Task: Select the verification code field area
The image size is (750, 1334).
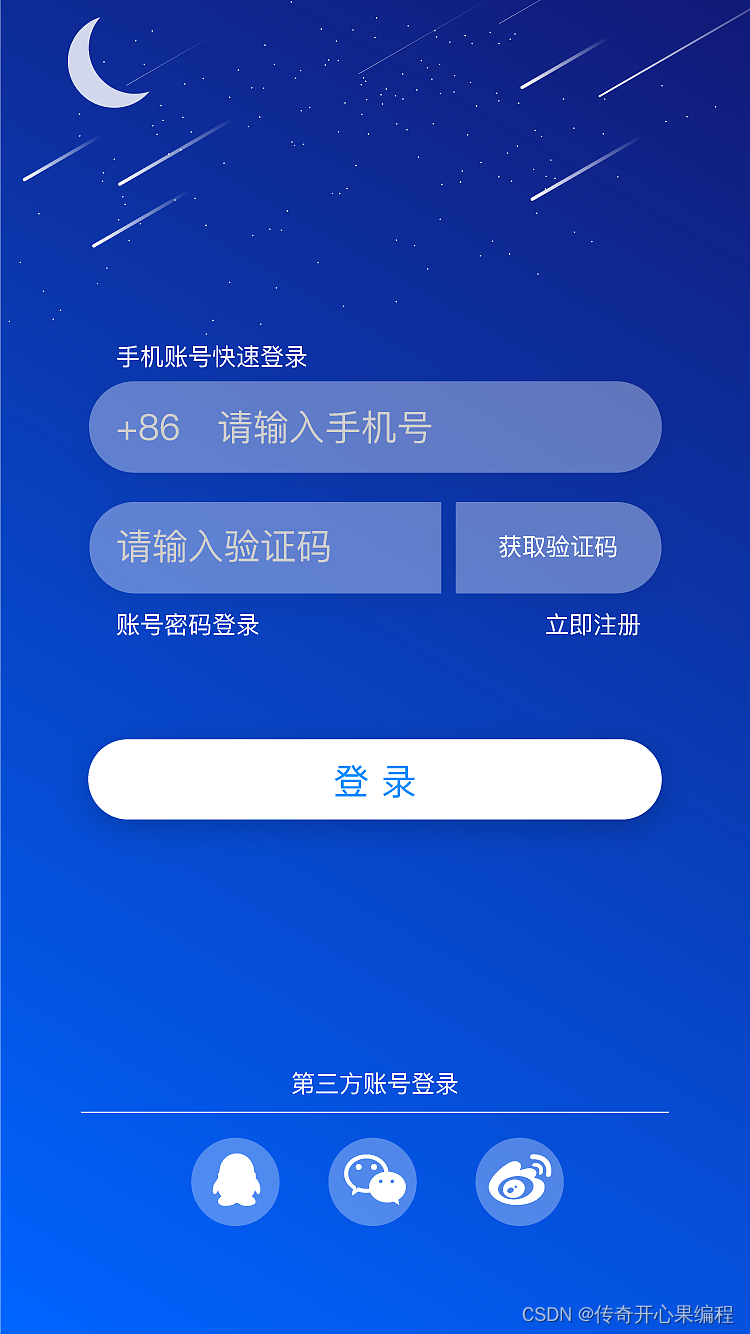Action: click(x=265, y=547)
